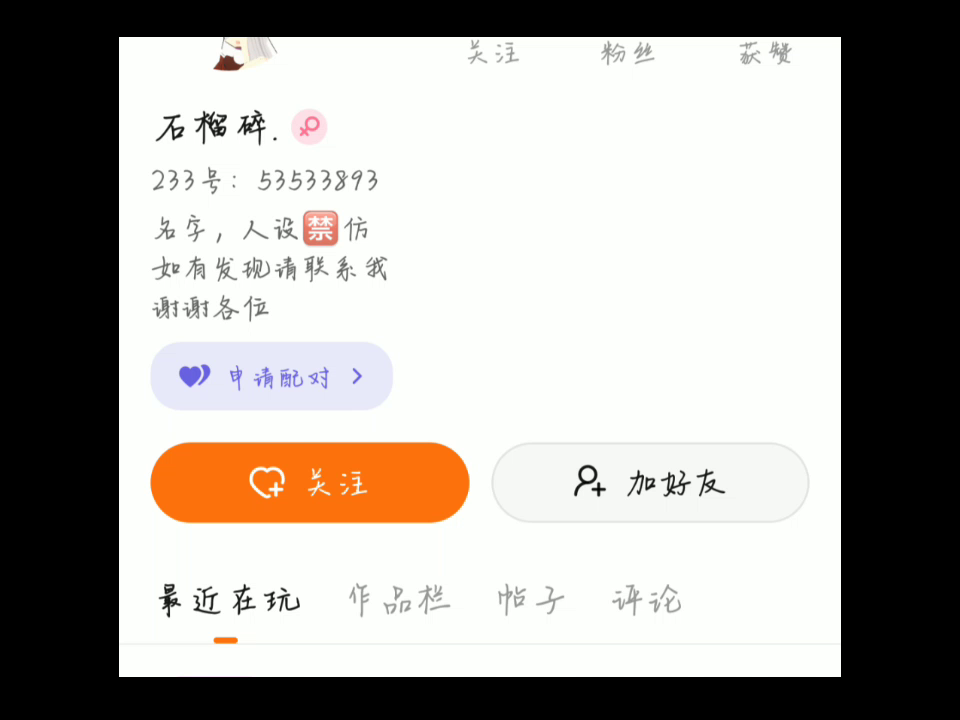Tap the 申请配对 pairing request chip
Image resolution: width=960 pixels, height=720 pixels.
(271, 377)
